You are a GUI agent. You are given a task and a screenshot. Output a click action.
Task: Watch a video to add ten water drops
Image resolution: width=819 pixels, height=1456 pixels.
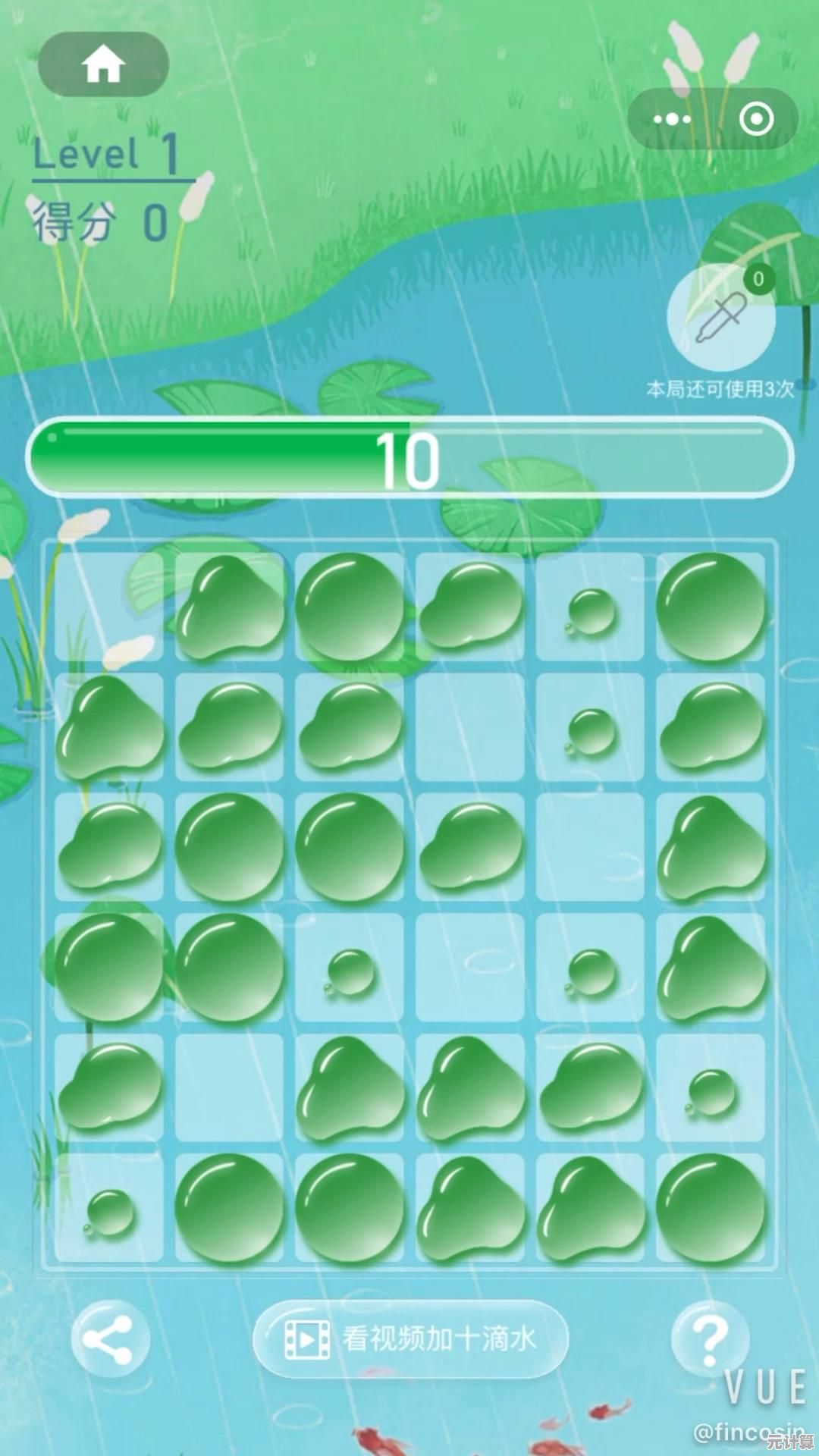point(410,1339)
